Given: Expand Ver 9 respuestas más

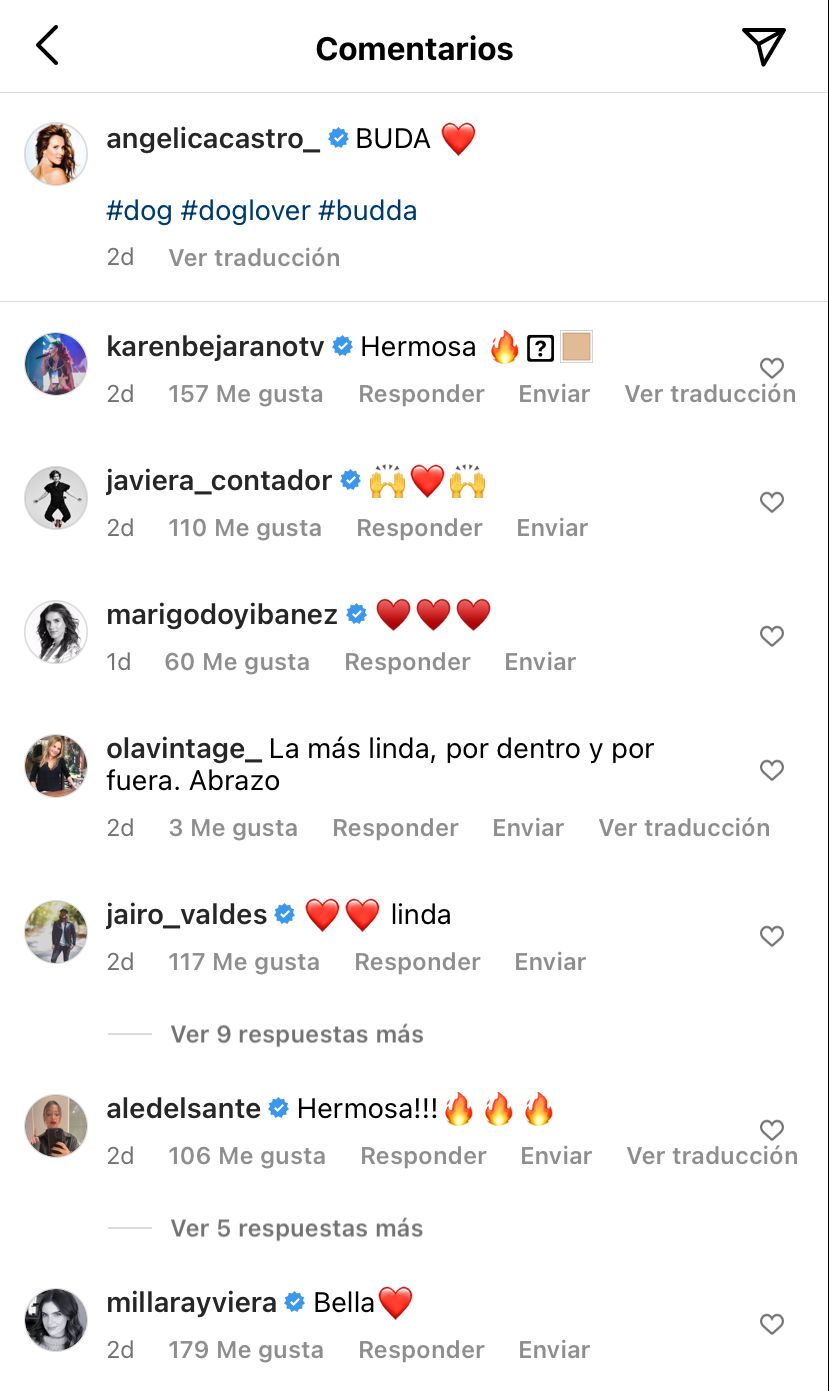Looking at the screenshot, I should pyautogui.click(x=297, y=1034).
